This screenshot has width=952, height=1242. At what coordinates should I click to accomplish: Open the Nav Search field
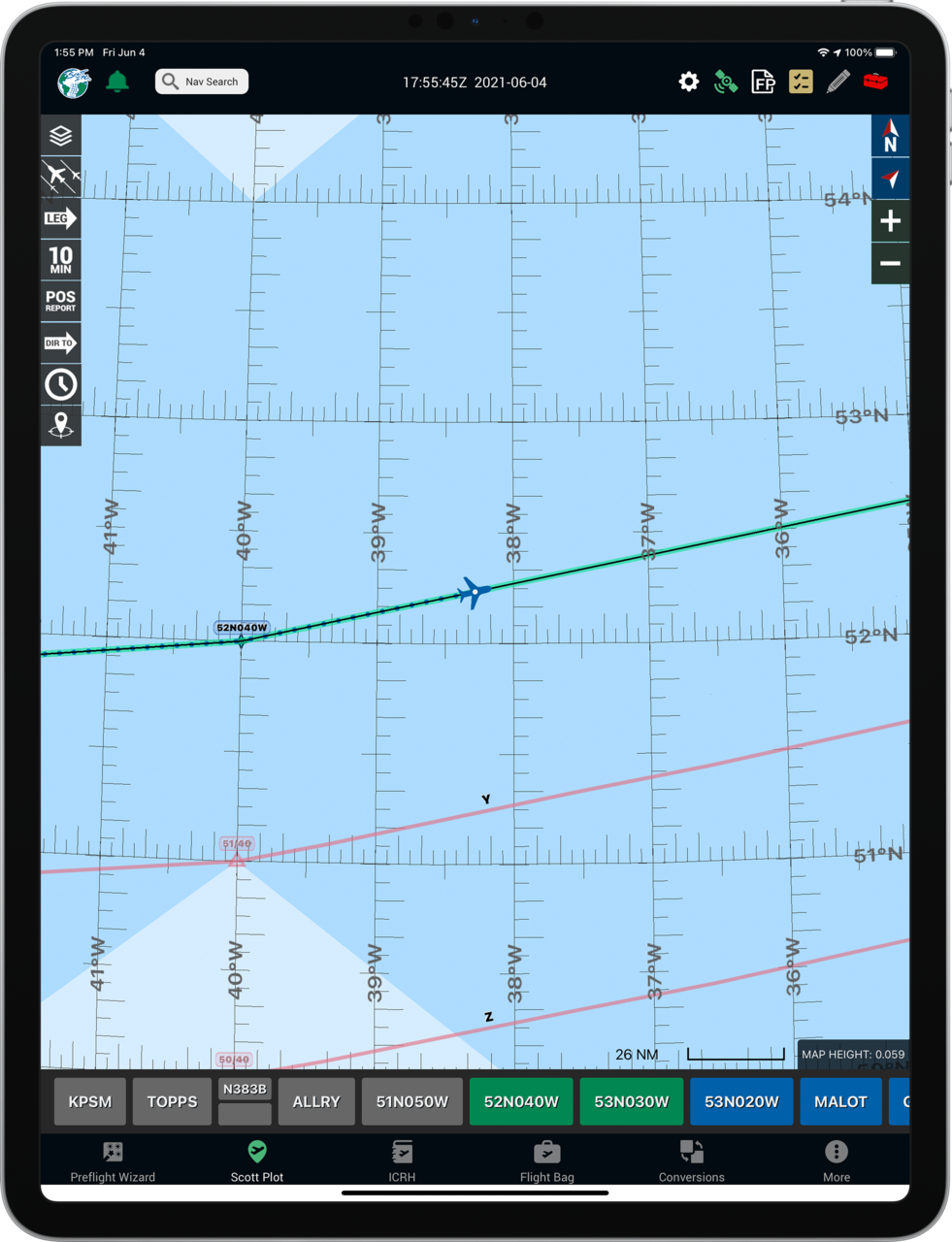click(x=202, y=82)
